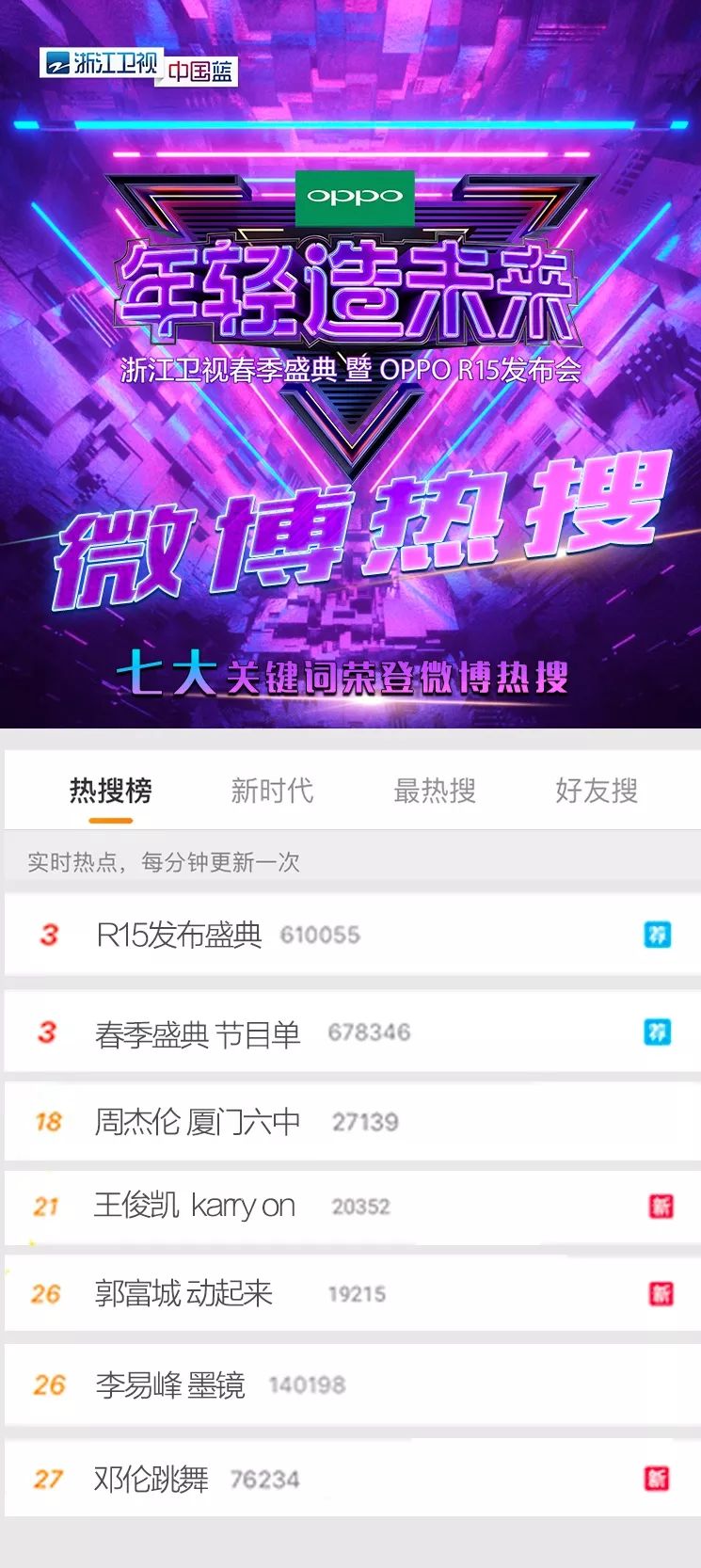The width and height of the screenshot is (701, 1568).
Task: Open the R15发布盛典 hot search entry
Action: tap(179, 936)
